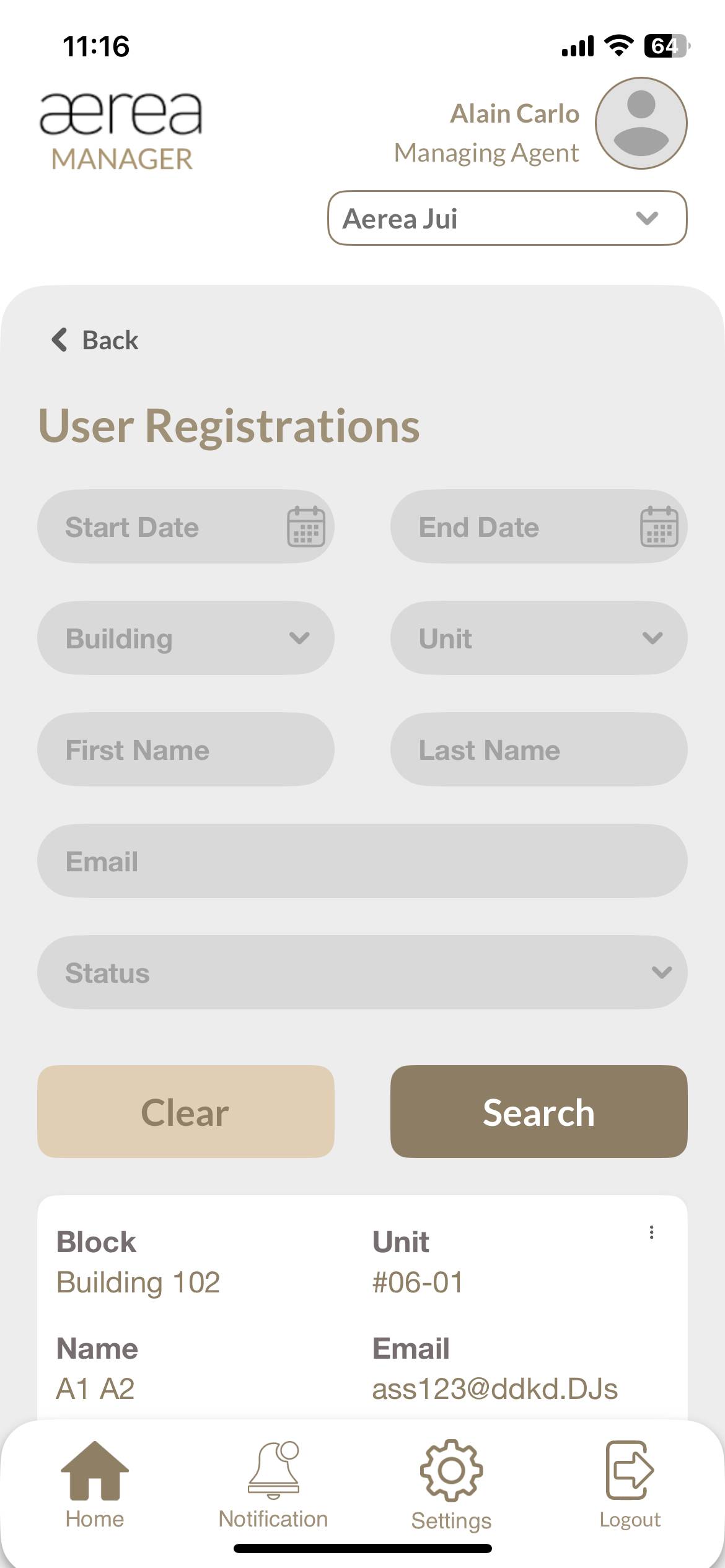Focus the First Name field
The image size is (725, 1568).
(185, 750)
